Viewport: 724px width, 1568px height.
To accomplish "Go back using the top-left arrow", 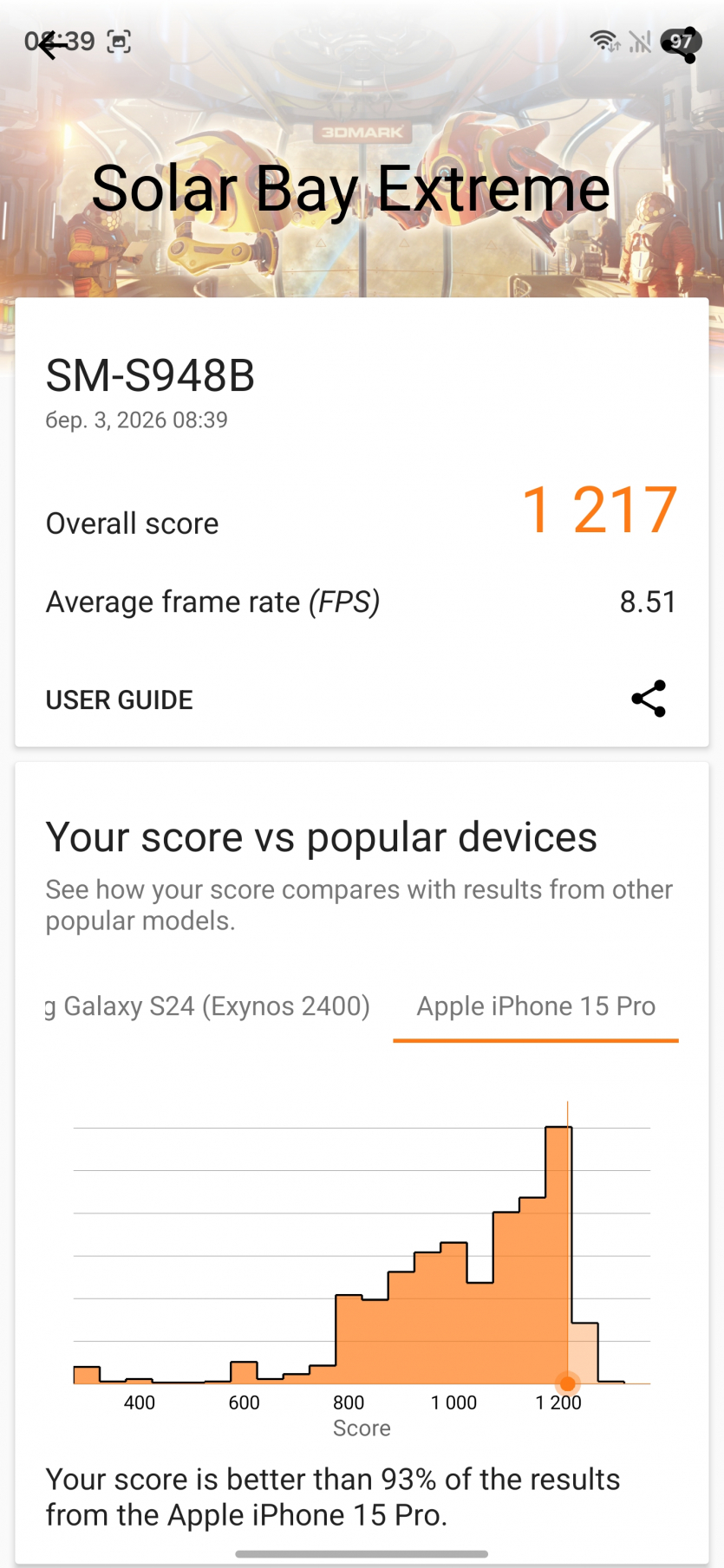I will pos(52,45).
